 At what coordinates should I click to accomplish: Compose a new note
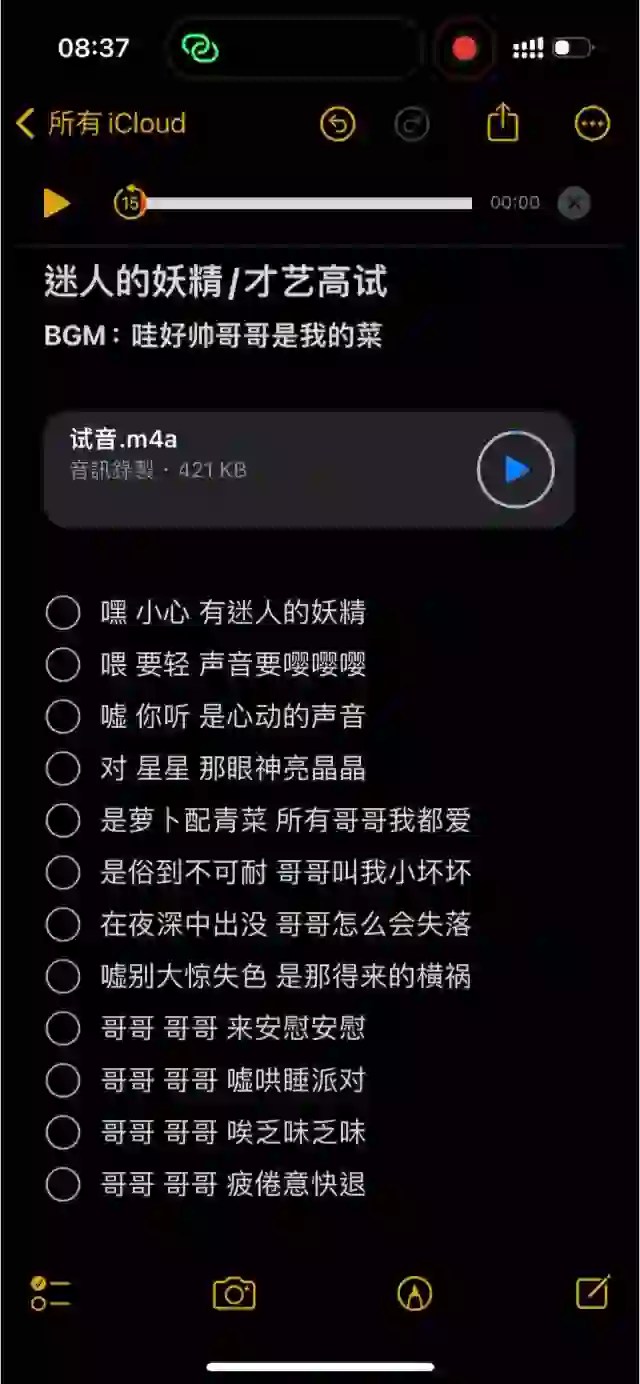click(x=592, y=1293)
